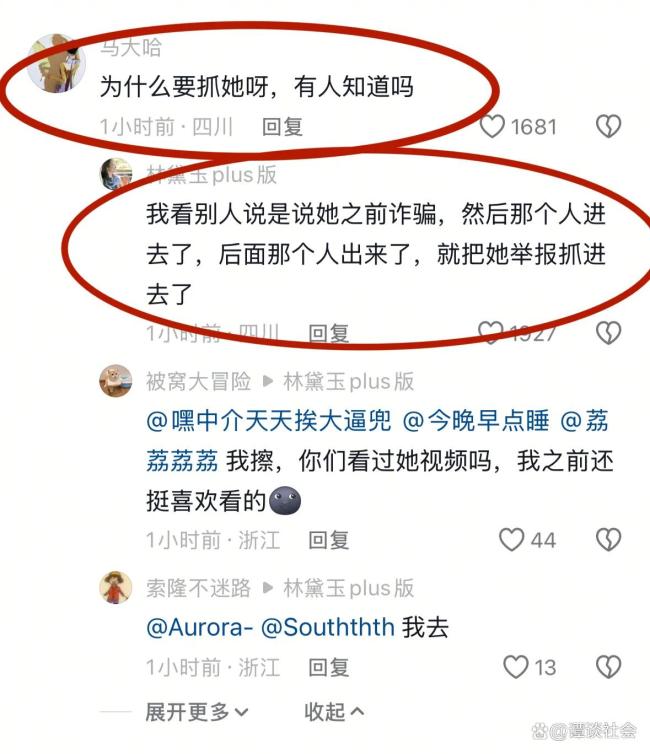The height and width of the screenshot is (754, 650).
Task: Dislike the reply by 被窝大冒险
Action: coord(608,540)
